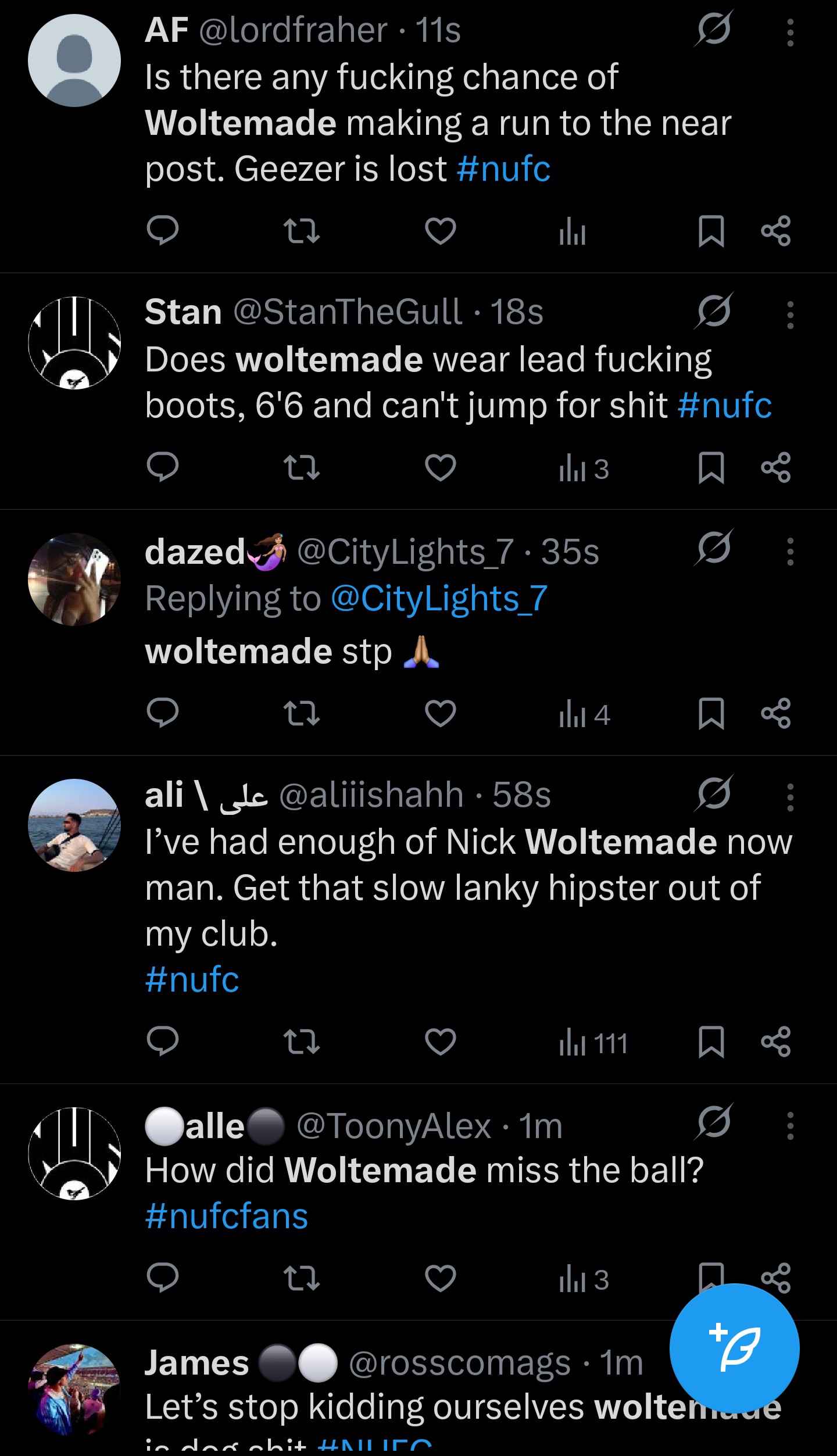This screenshot has height=1456, width=837.
Task: Reply to Stan's lead boots tweet
Action: (162, 467)
